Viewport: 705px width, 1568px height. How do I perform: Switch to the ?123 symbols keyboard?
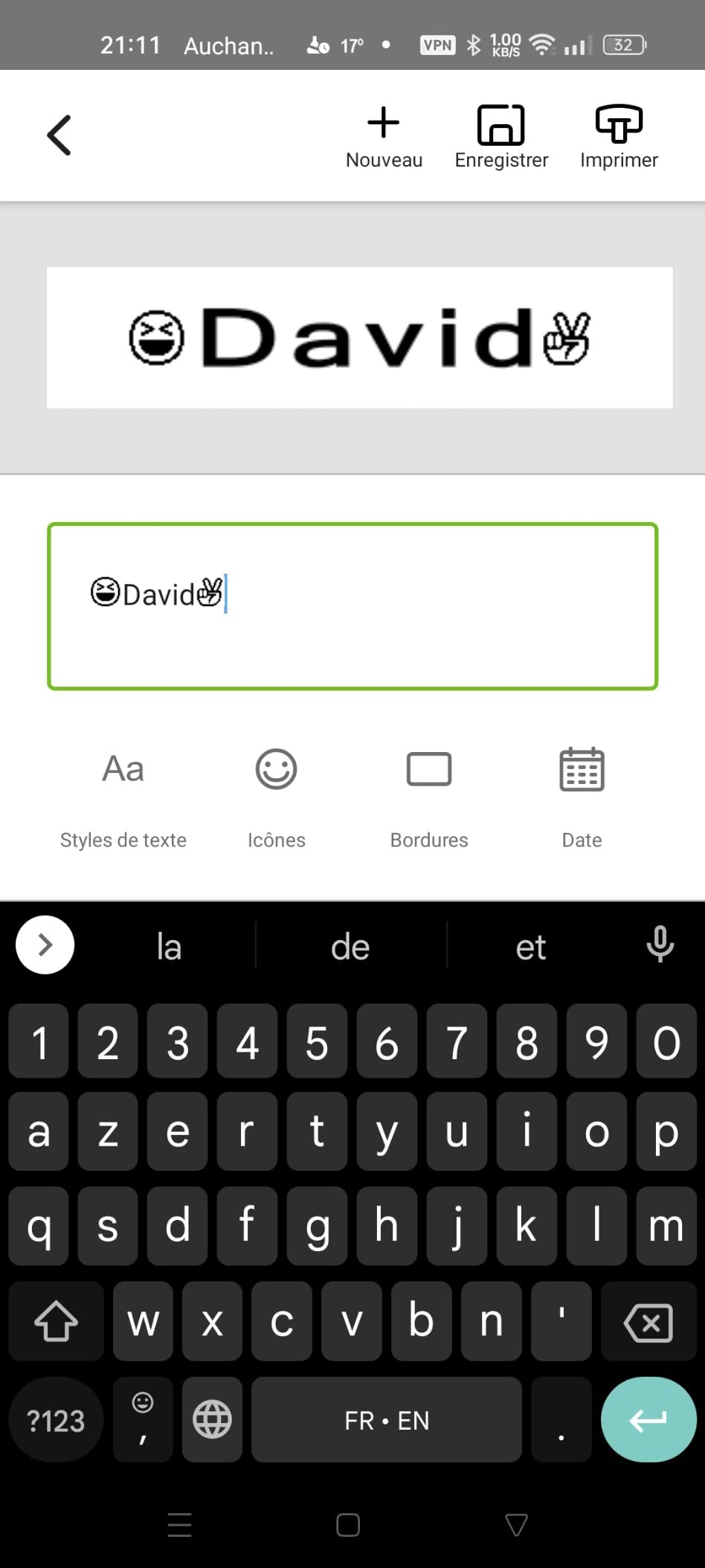56,1420
